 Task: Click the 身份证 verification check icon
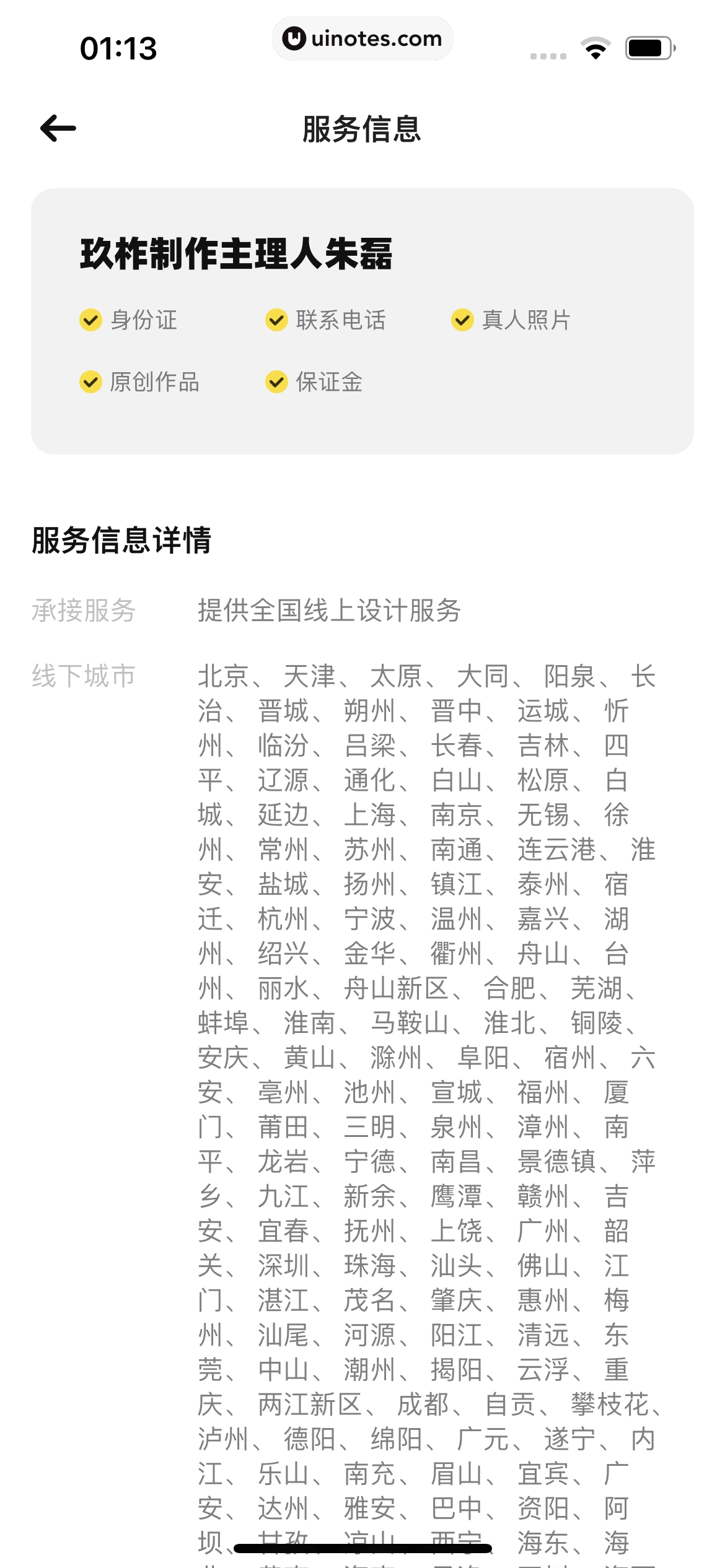click(89, 321)
